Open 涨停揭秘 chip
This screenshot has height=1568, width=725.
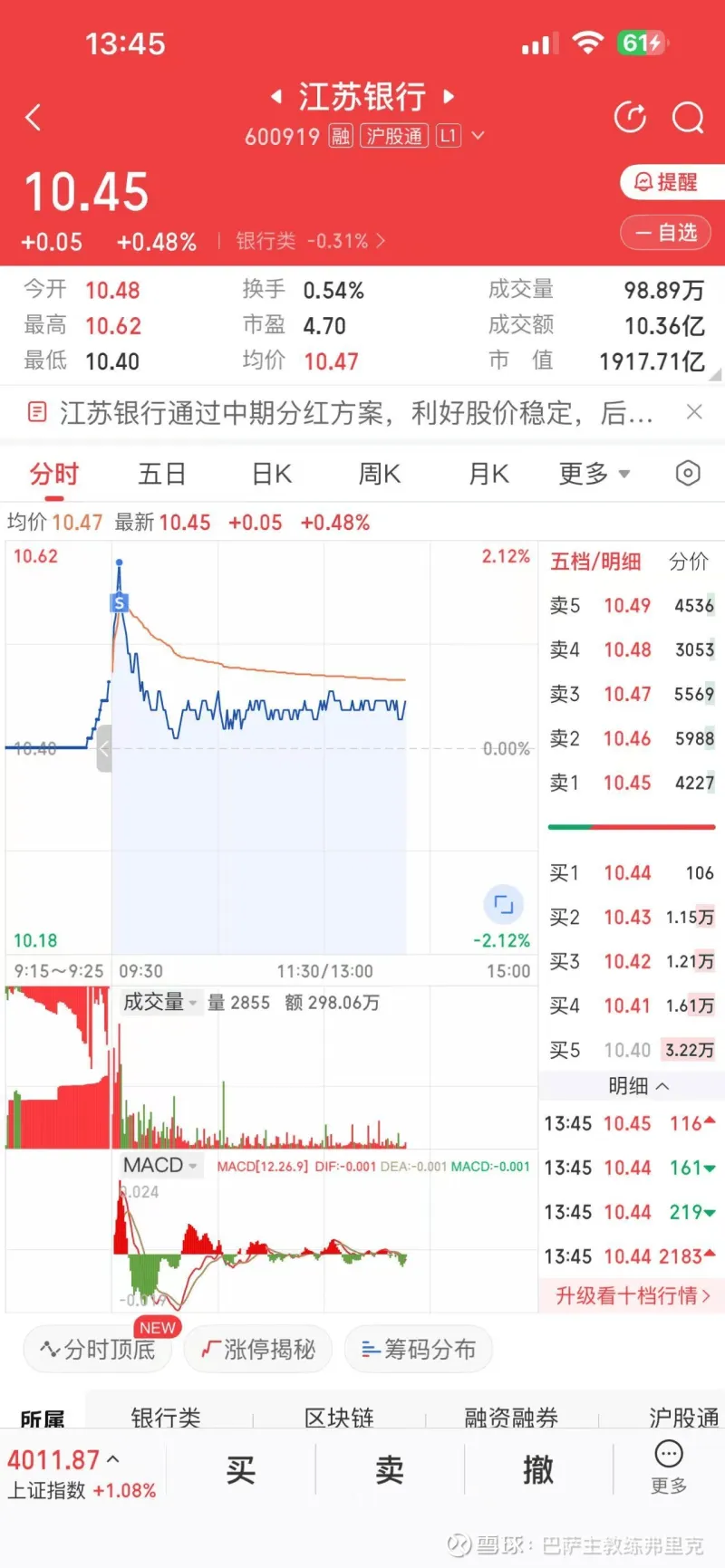pos(259,1350)
